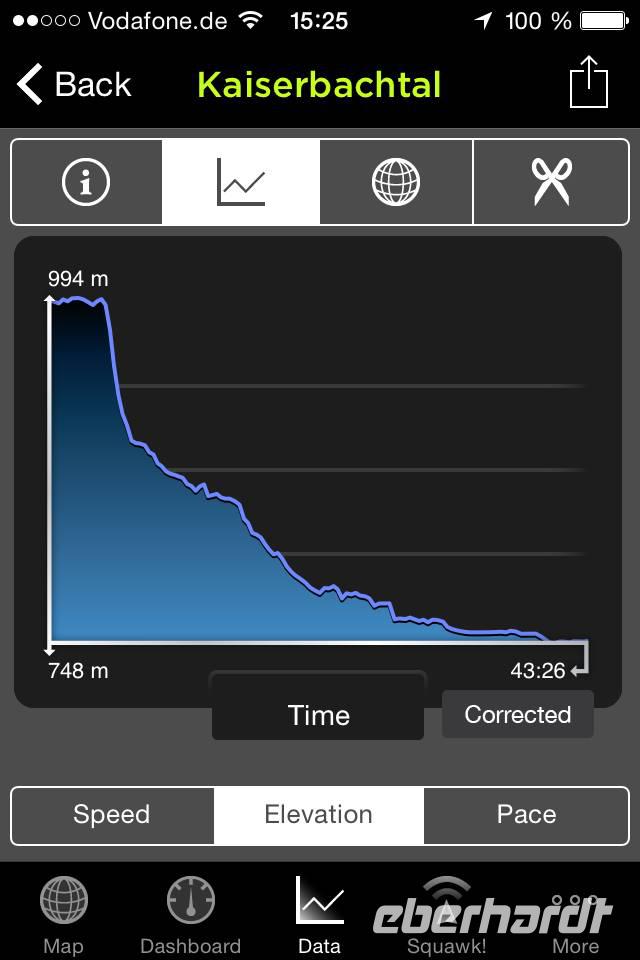
Task: Switch to the globe map view tab
Action: click(x=396, y=182)
